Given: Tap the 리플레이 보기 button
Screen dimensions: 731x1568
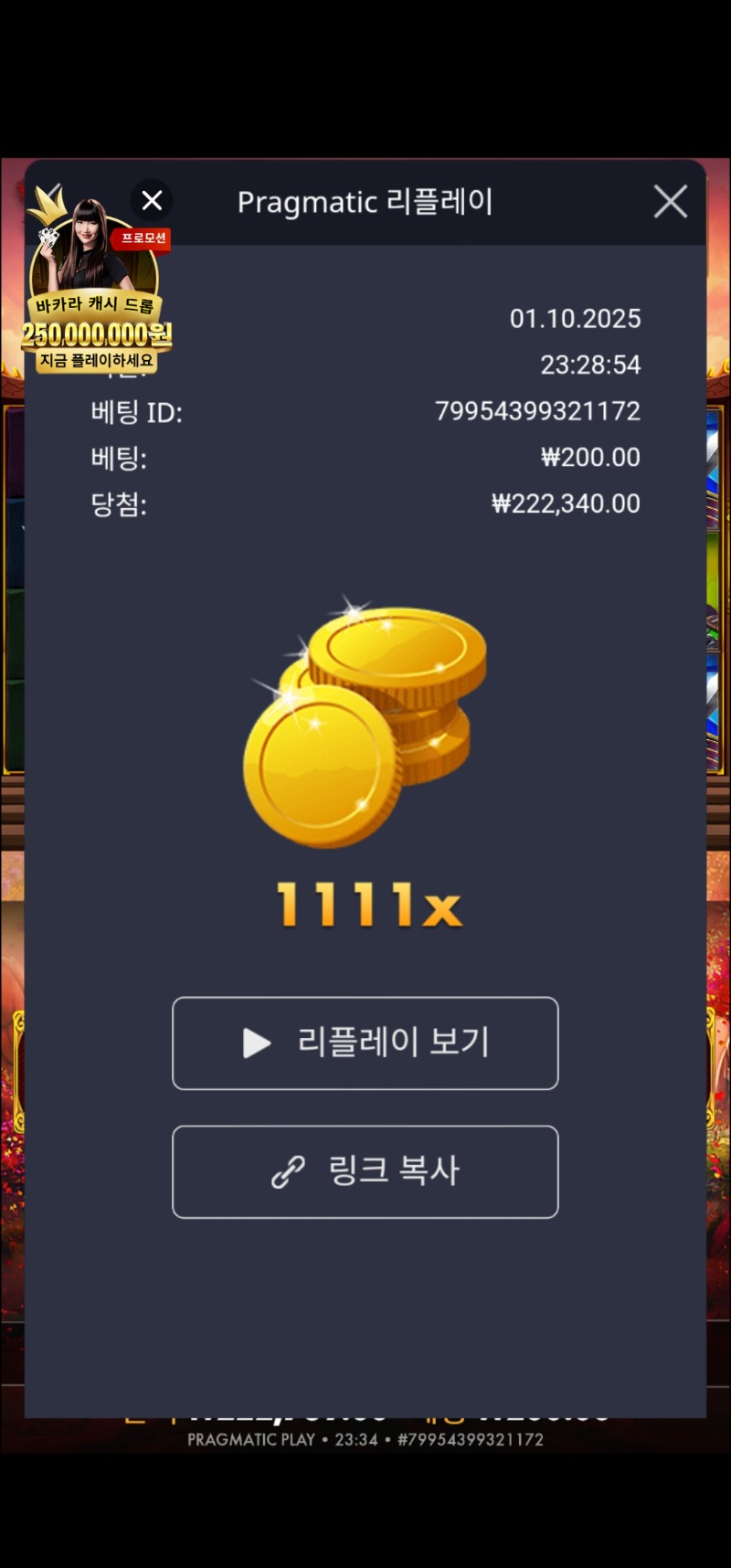Looking at the screenshot, I should [x=365, y=1043].
